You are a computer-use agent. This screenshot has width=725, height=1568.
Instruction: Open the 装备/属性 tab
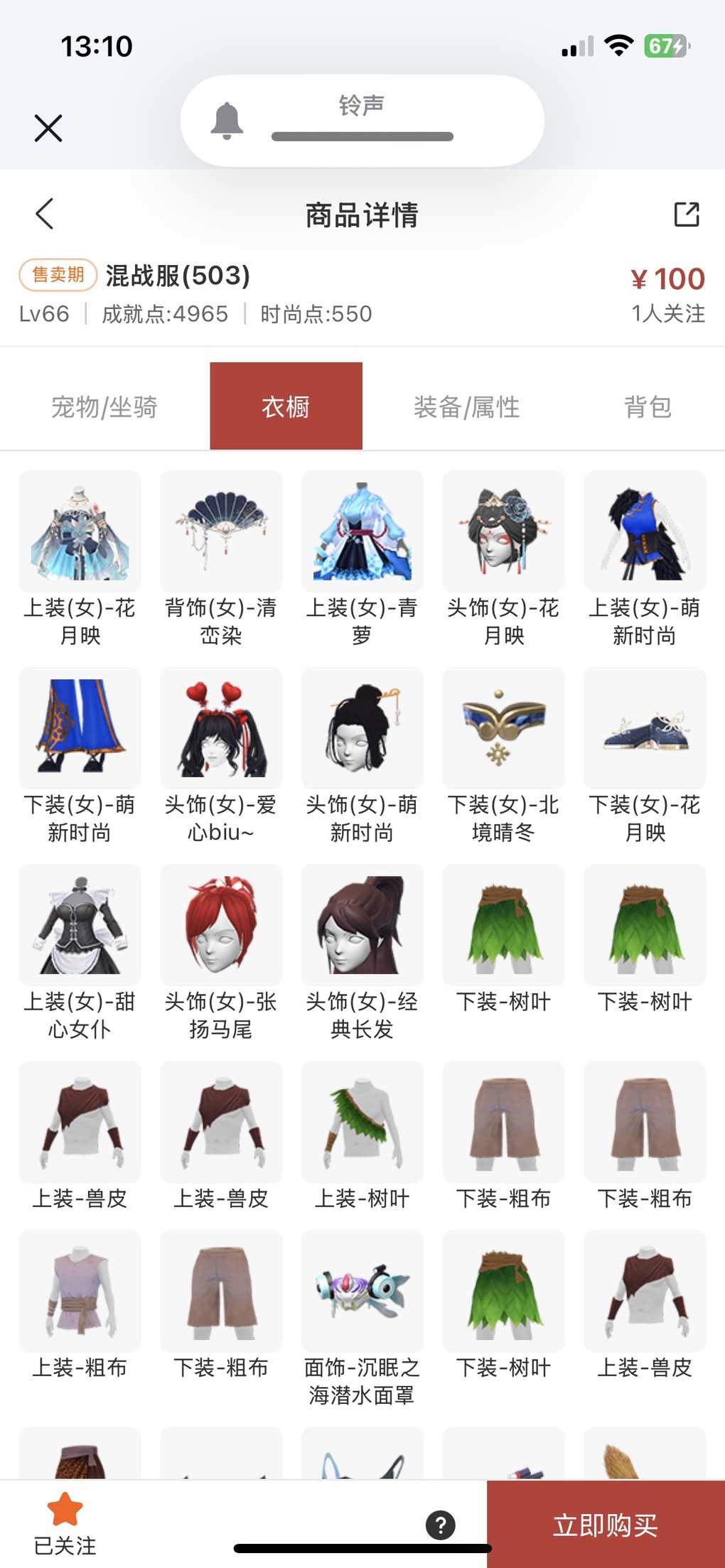[466, 407]
